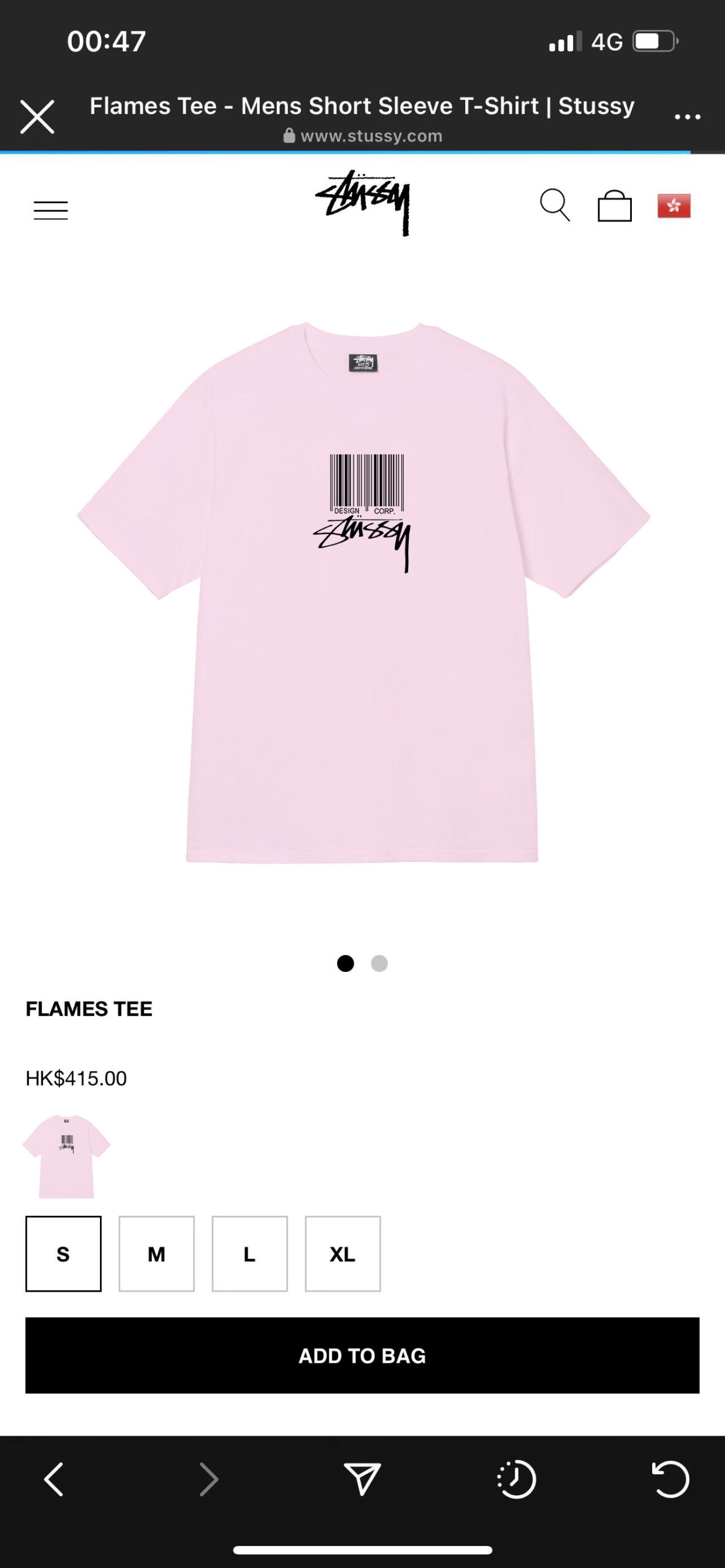Share this page via send icon
Screen dimensions: 725x1568
point(362,1479)
